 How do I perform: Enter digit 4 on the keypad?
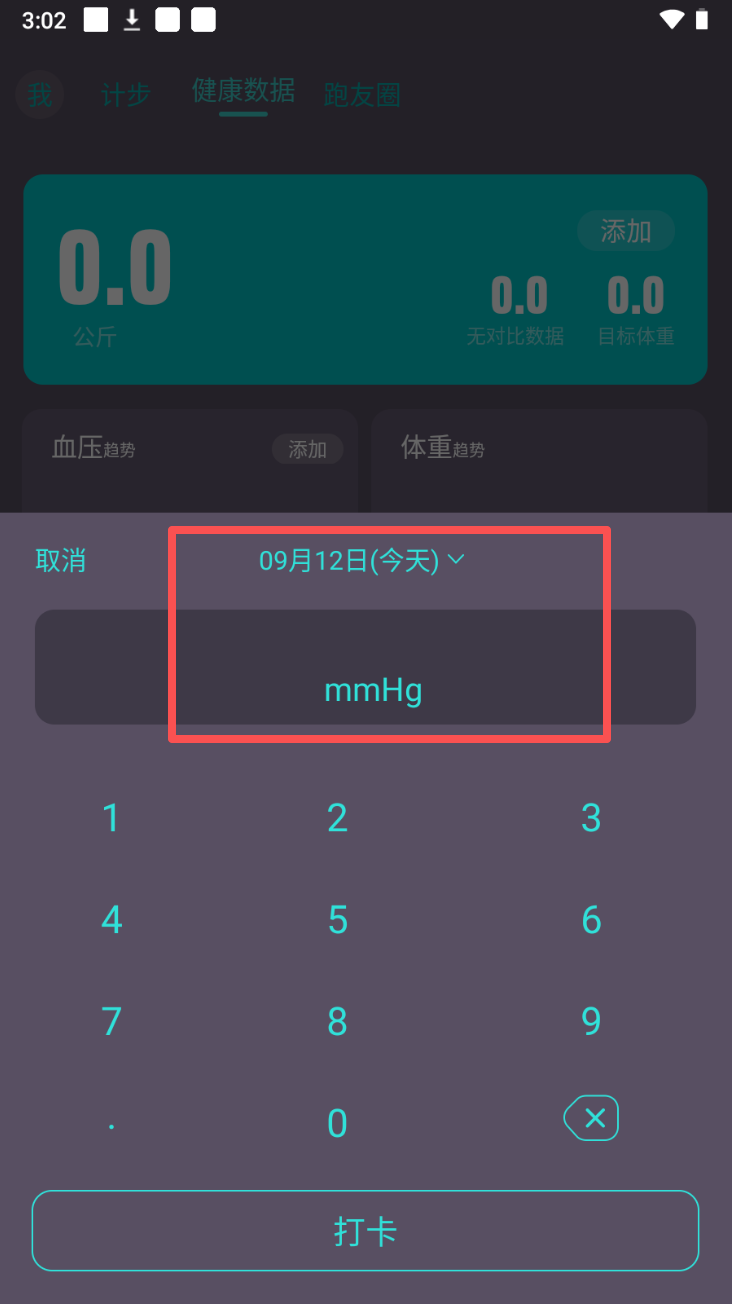coord(112,920)
